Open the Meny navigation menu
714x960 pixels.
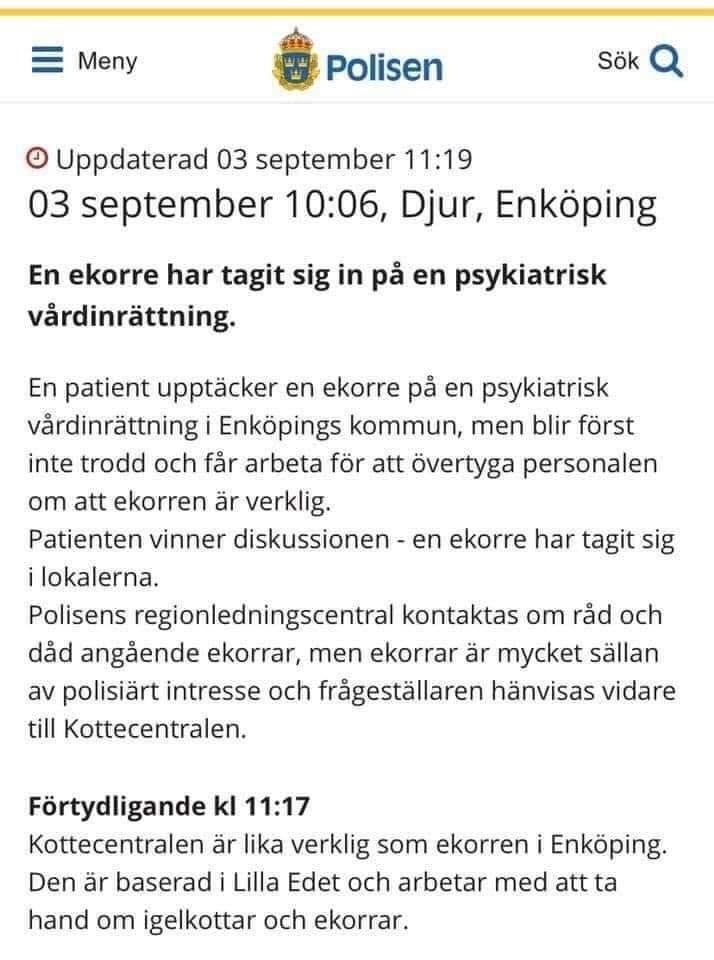tap(84, 61)
